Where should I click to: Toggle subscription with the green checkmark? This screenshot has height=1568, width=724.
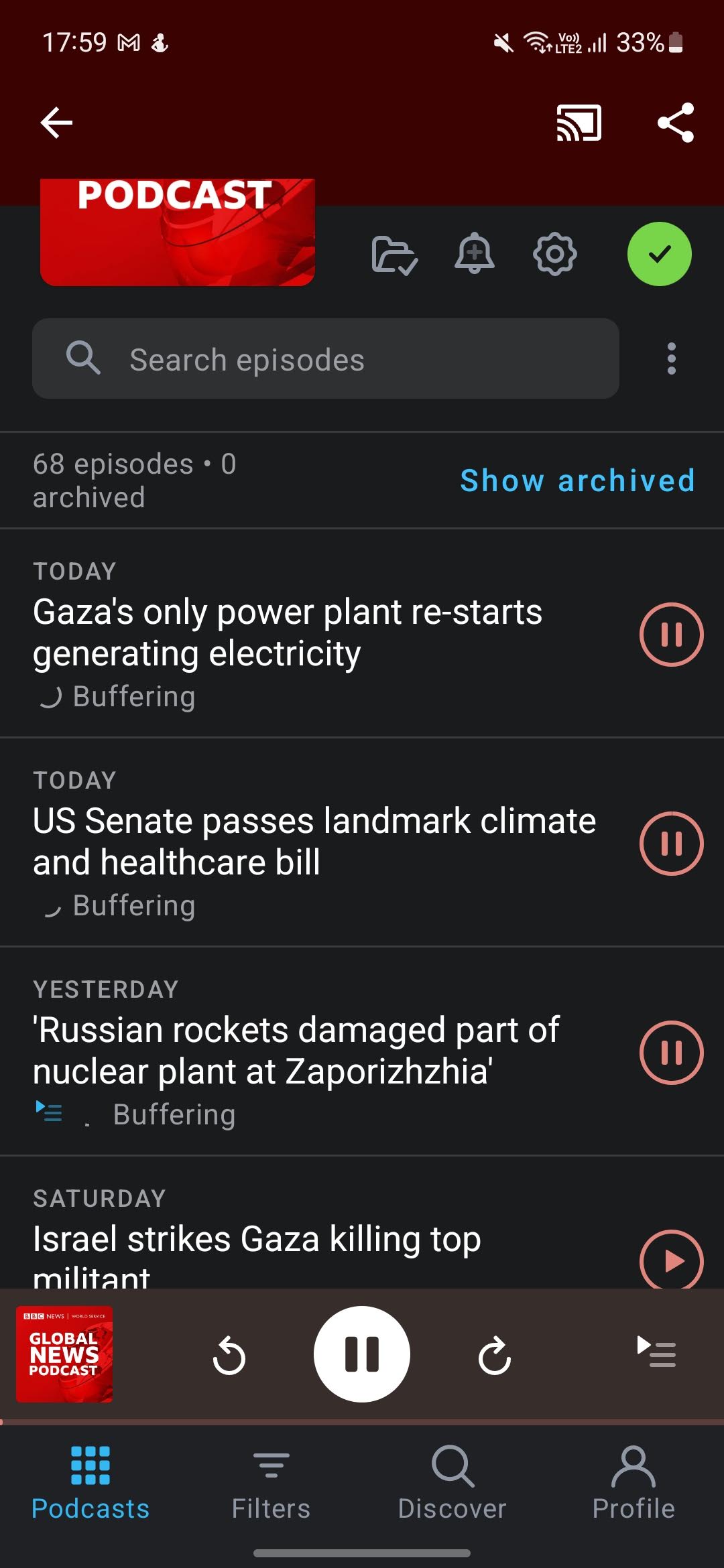[660, 255]
